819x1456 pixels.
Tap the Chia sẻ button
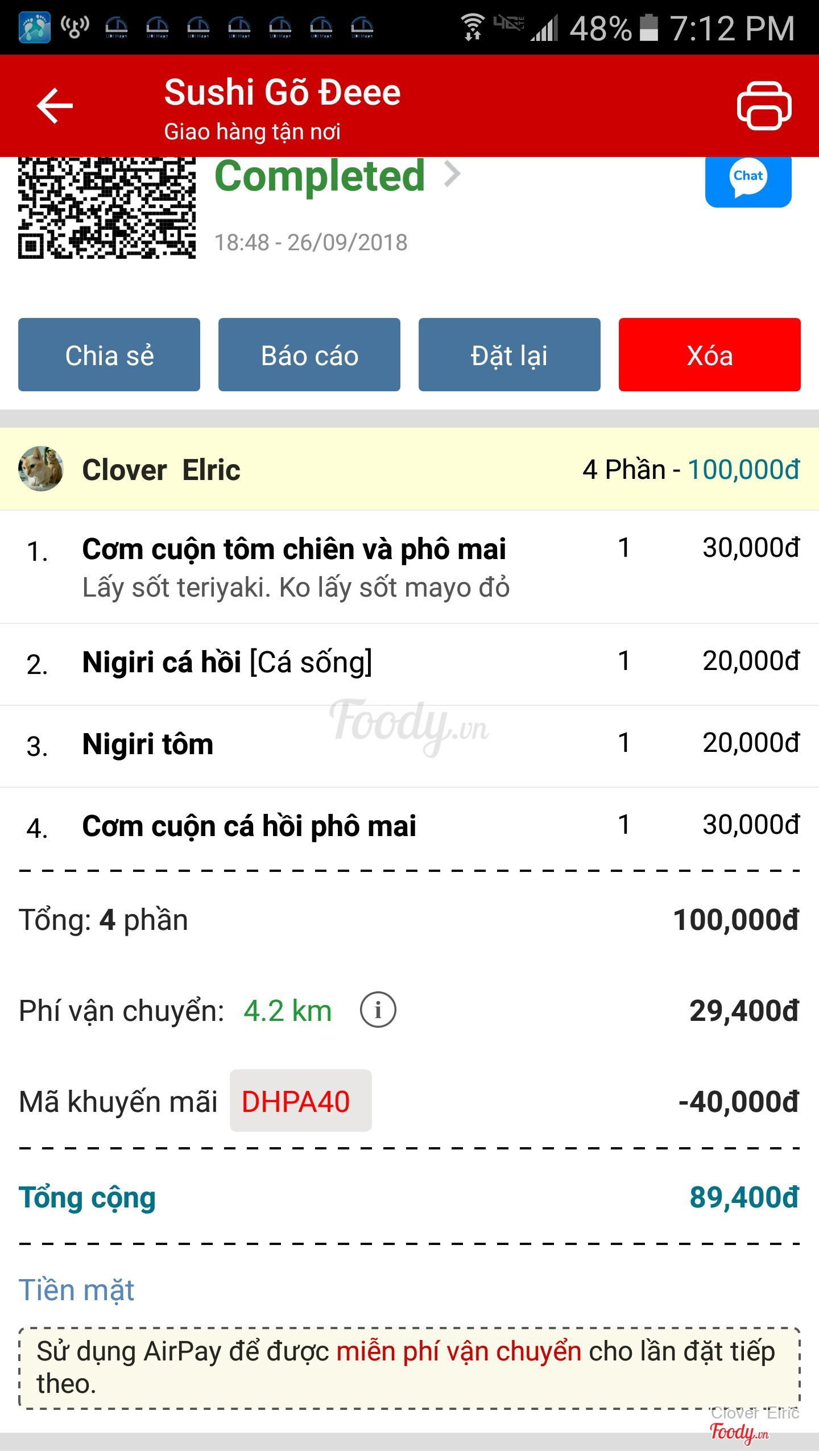[109, 355]
